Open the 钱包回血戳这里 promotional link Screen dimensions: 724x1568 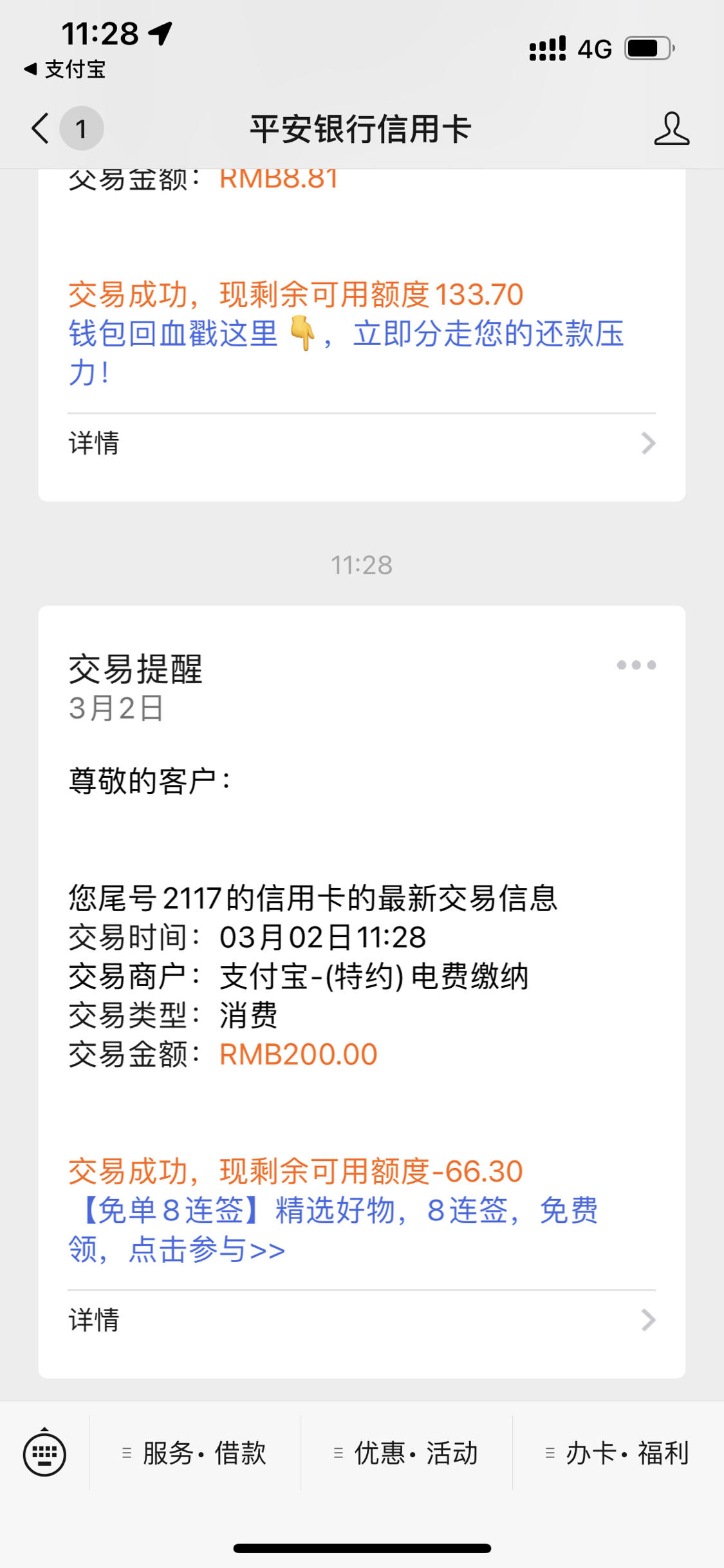346,353
